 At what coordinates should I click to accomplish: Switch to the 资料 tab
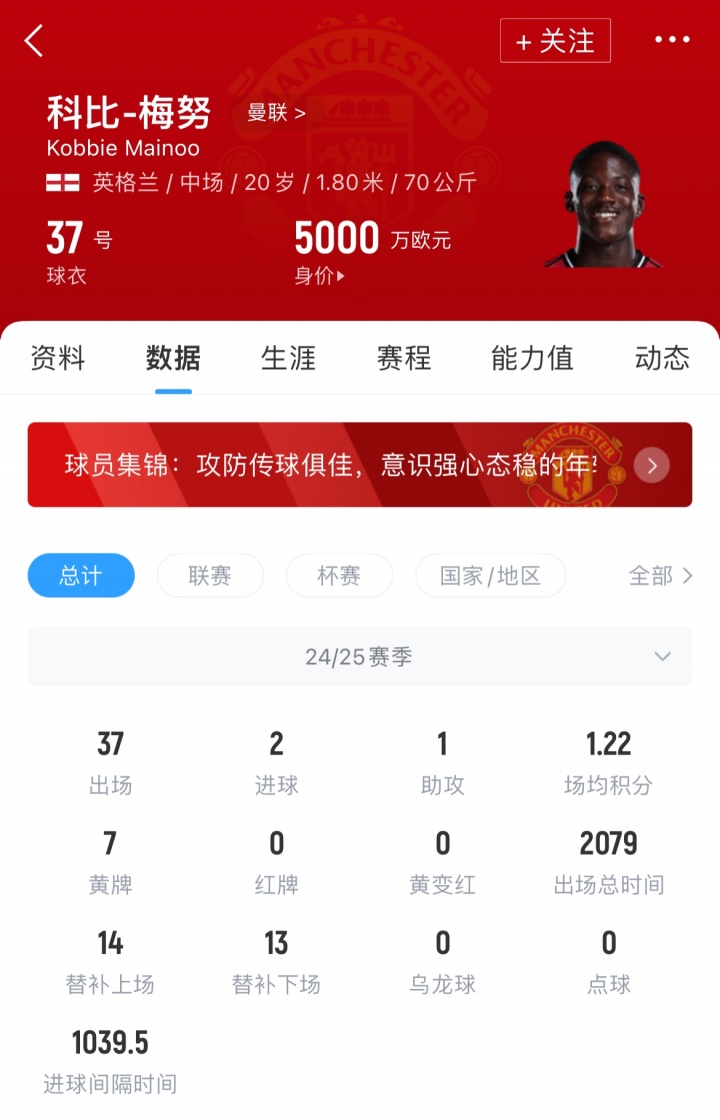coord(58,358)
